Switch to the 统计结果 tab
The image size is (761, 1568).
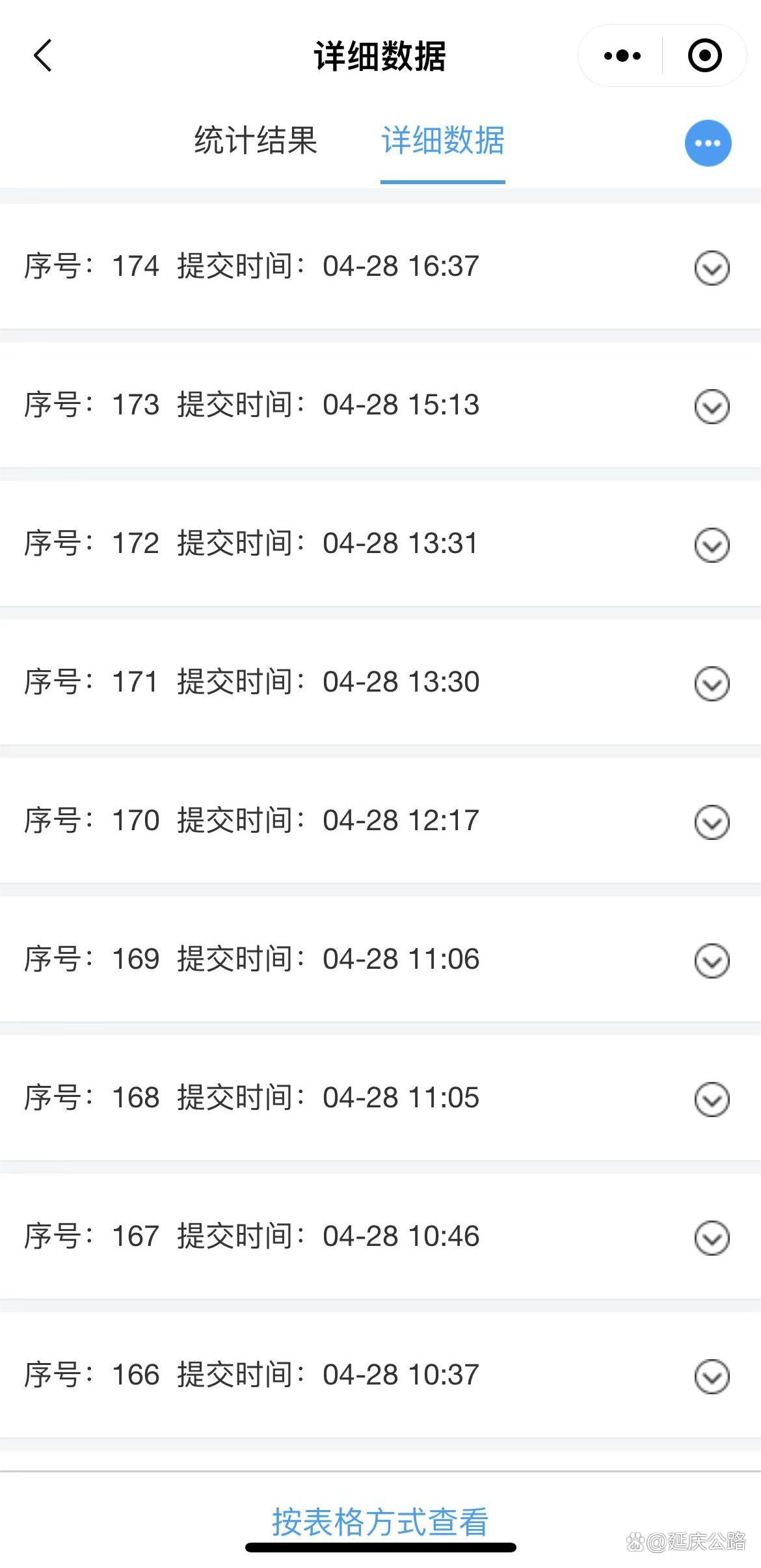[x=256, y=141]
